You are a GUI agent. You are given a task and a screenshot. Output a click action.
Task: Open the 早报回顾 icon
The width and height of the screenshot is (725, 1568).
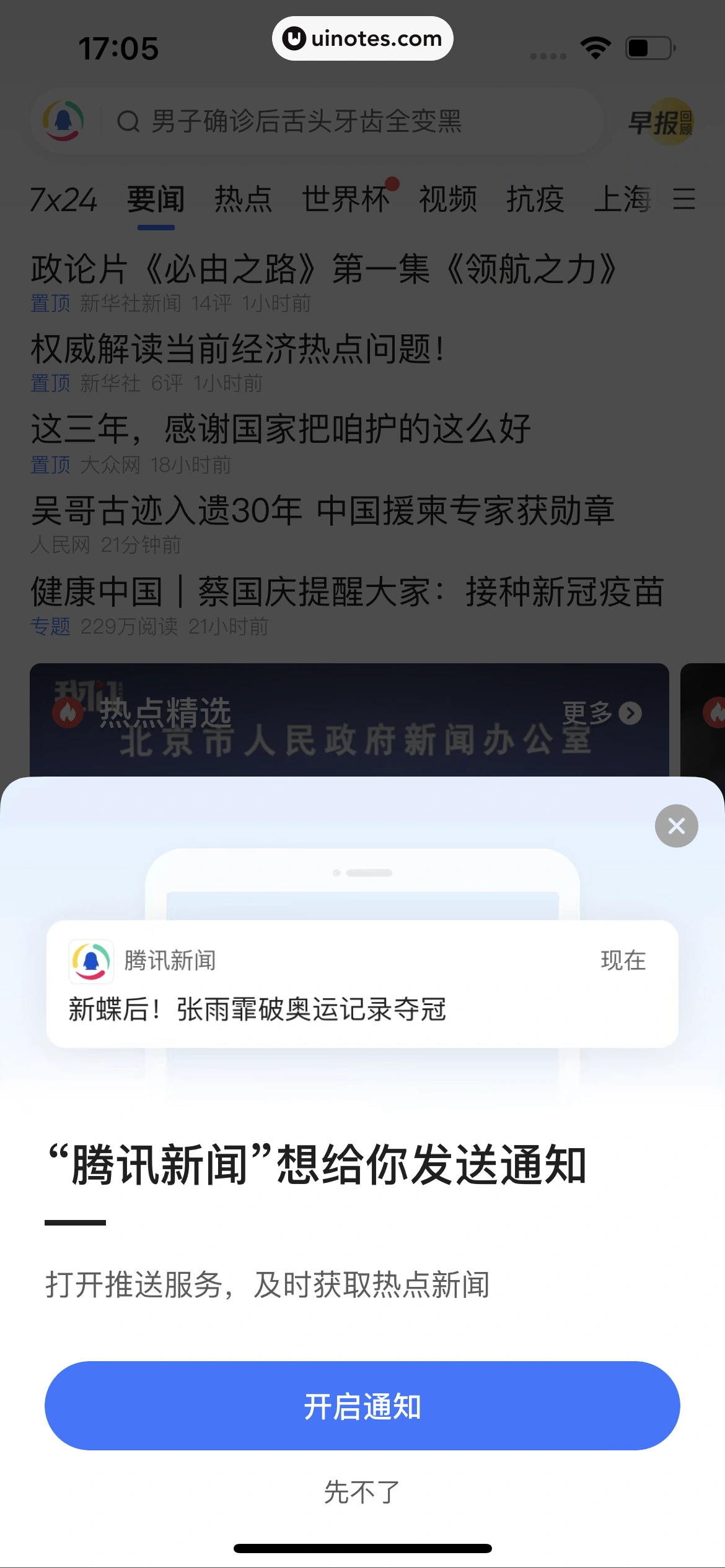click(x=659, y=121)
